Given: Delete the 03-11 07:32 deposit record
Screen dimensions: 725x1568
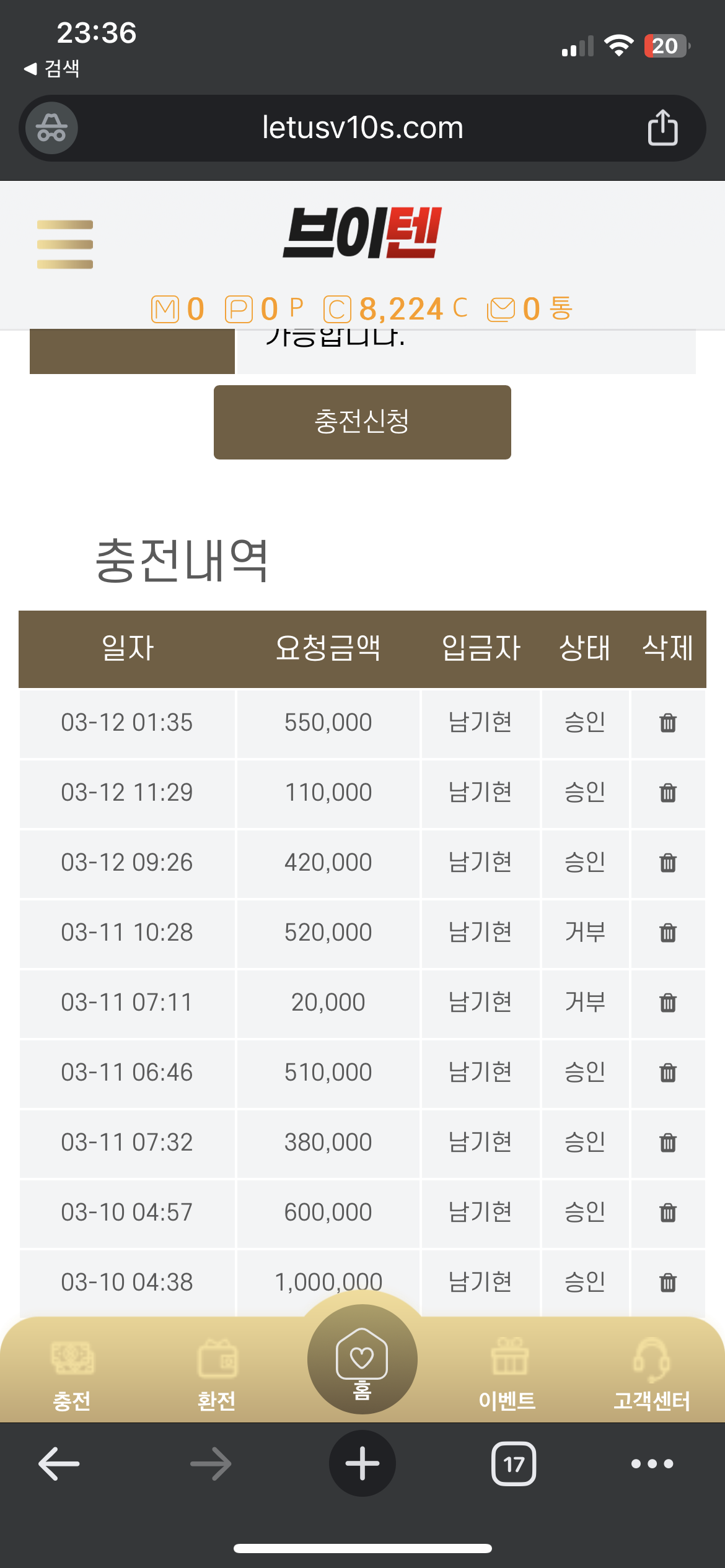Looking at the screenshot, I should click(x=668, y=1143).
